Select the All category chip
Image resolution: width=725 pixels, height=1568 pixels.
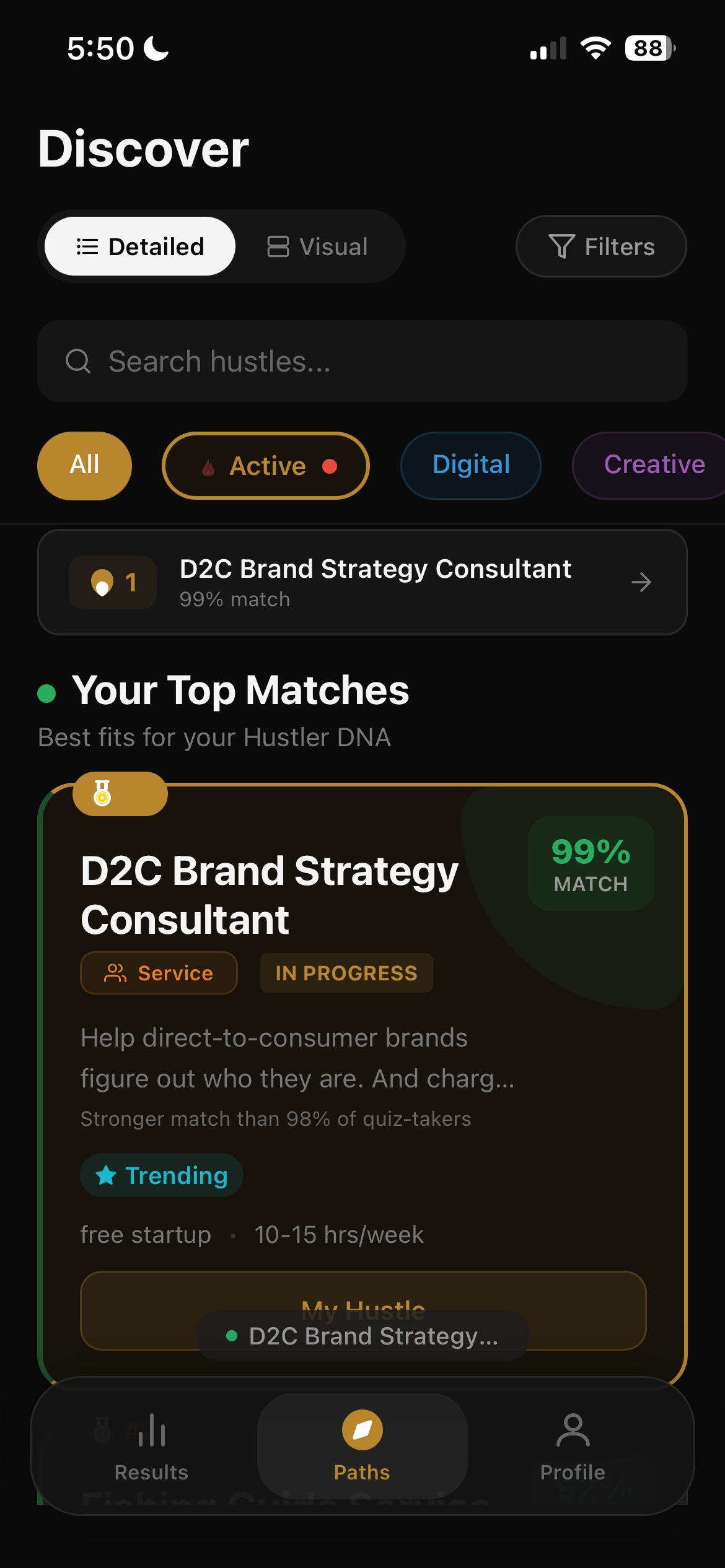(84, 465)
